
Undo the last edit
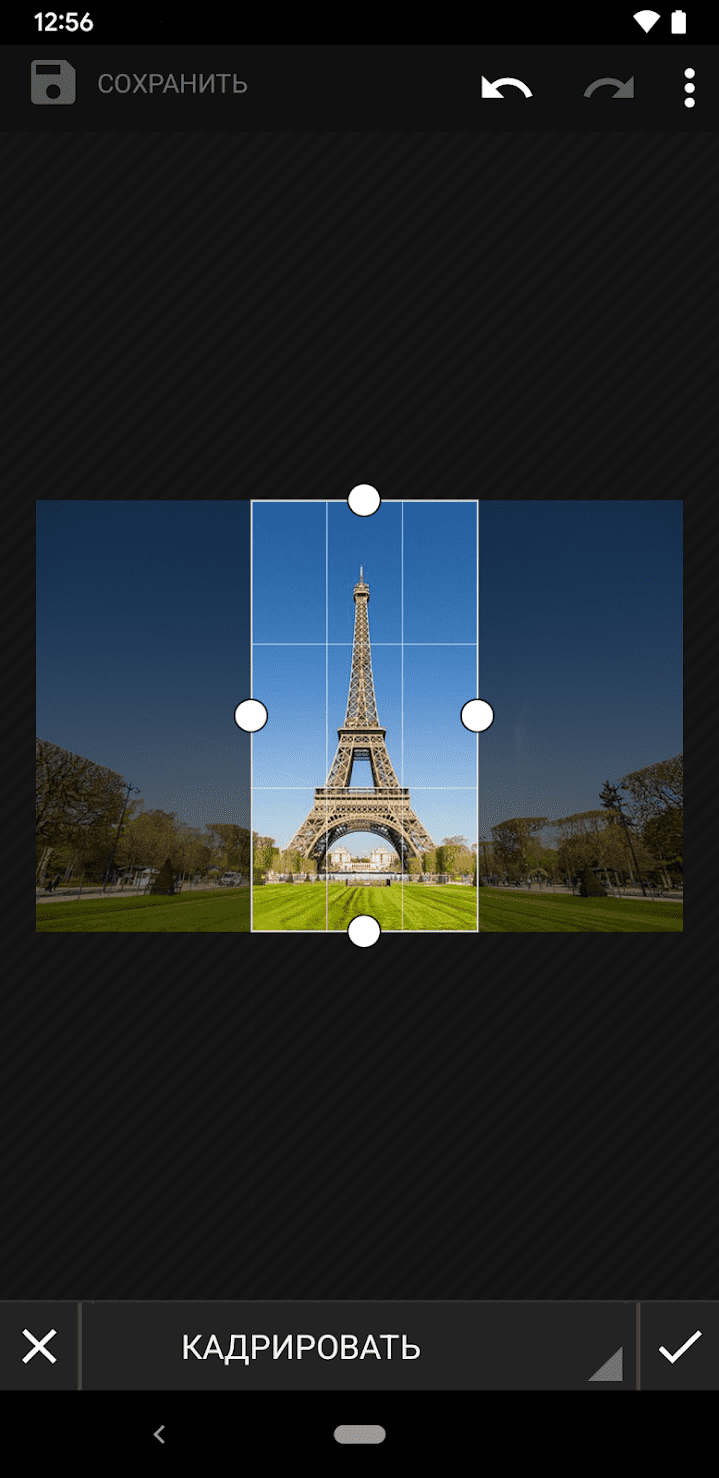[x=506, y=87]
